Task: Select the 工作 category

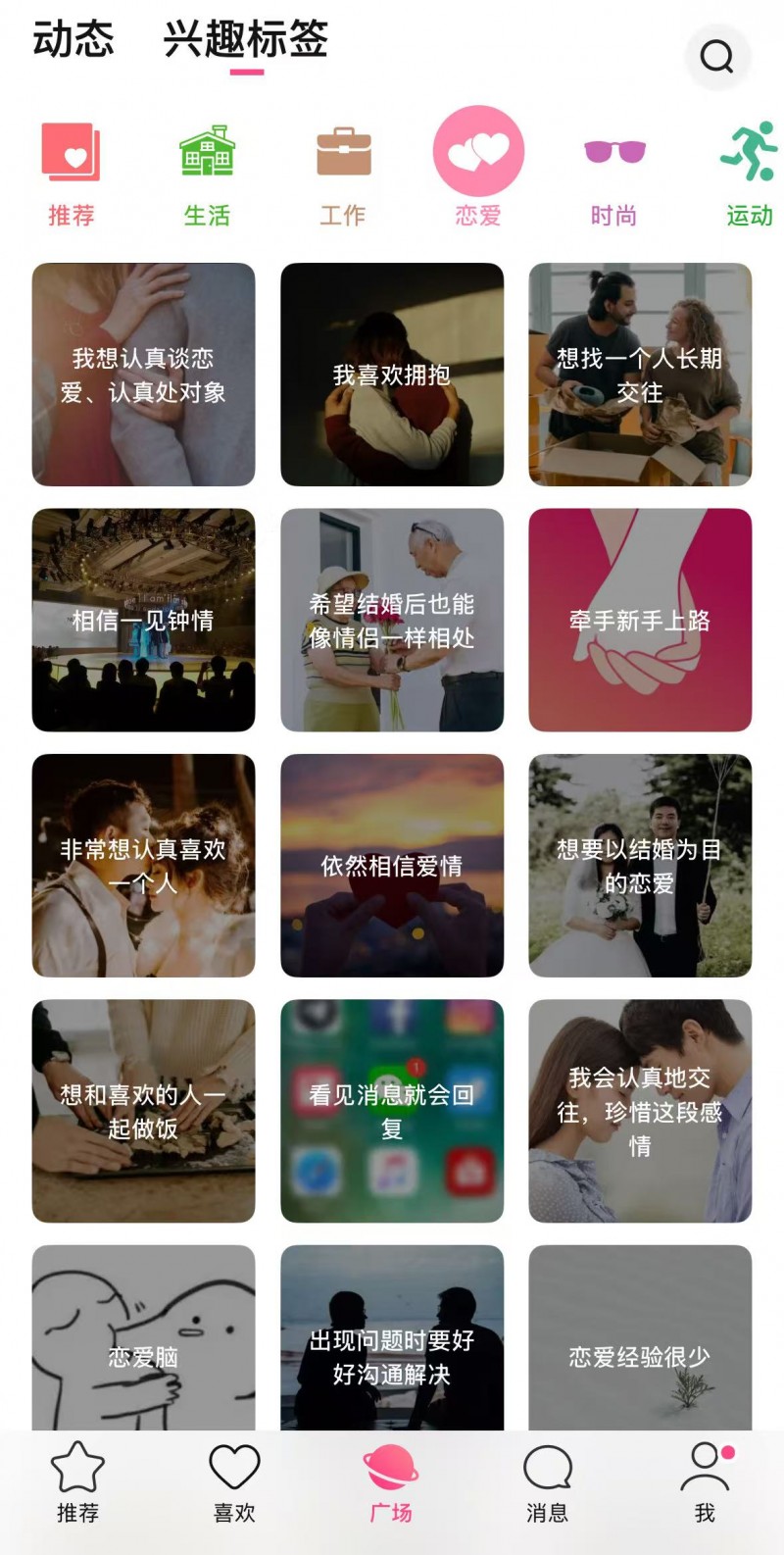Action: coord(343,174)
